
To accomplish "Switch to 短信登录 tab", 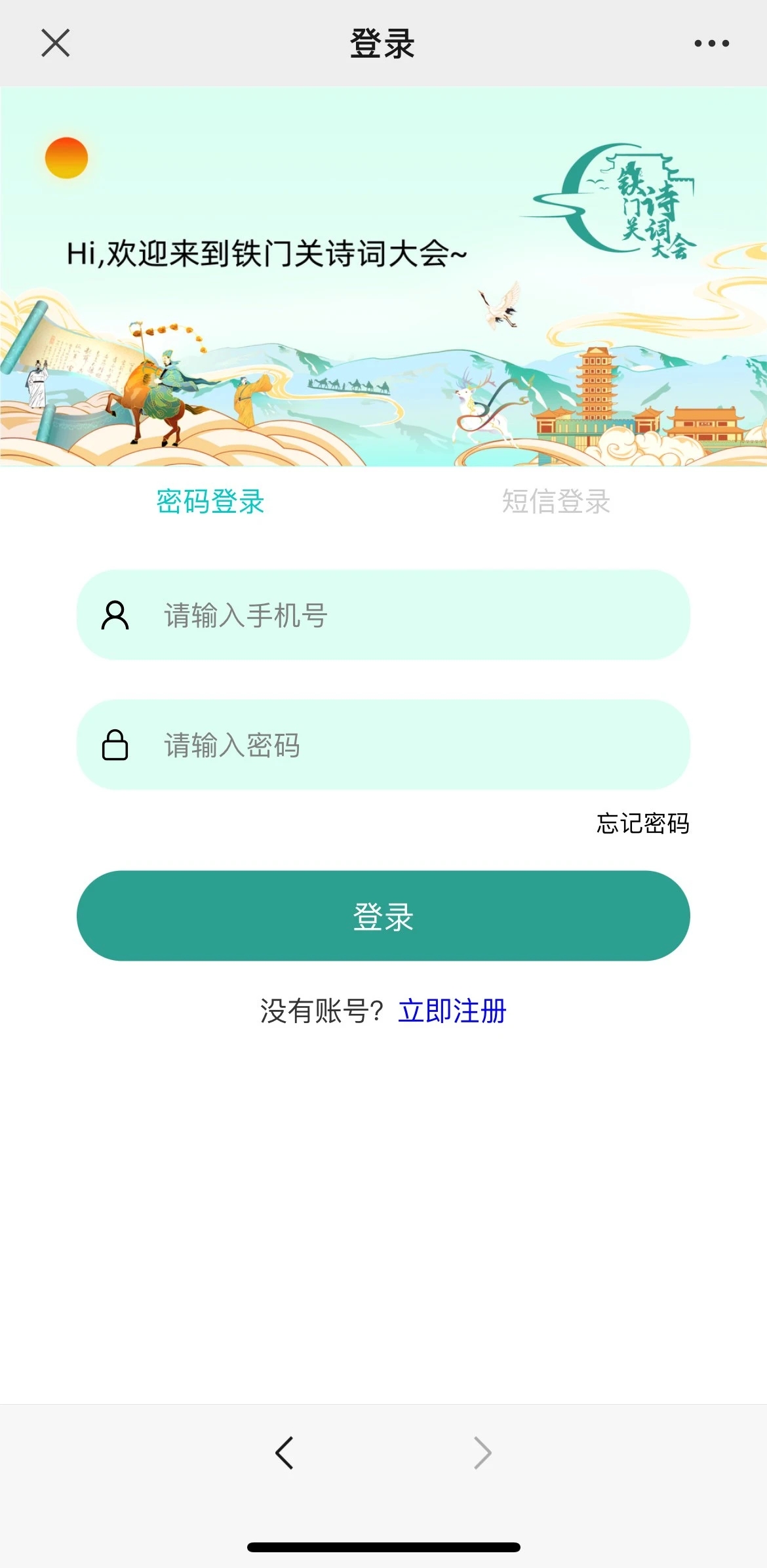I will (556, 502).
